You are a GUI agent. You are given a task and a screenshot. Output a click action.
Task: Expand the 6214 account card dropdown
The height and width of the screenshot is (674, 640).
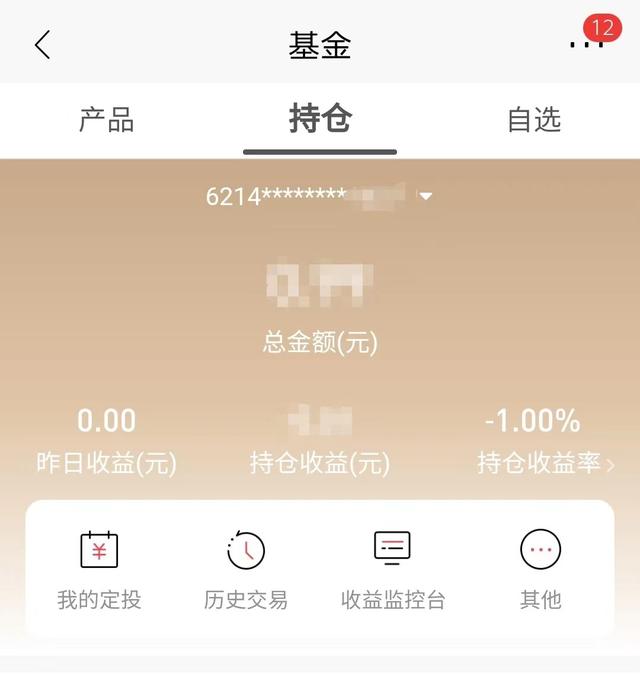click(x=426, y=196)
